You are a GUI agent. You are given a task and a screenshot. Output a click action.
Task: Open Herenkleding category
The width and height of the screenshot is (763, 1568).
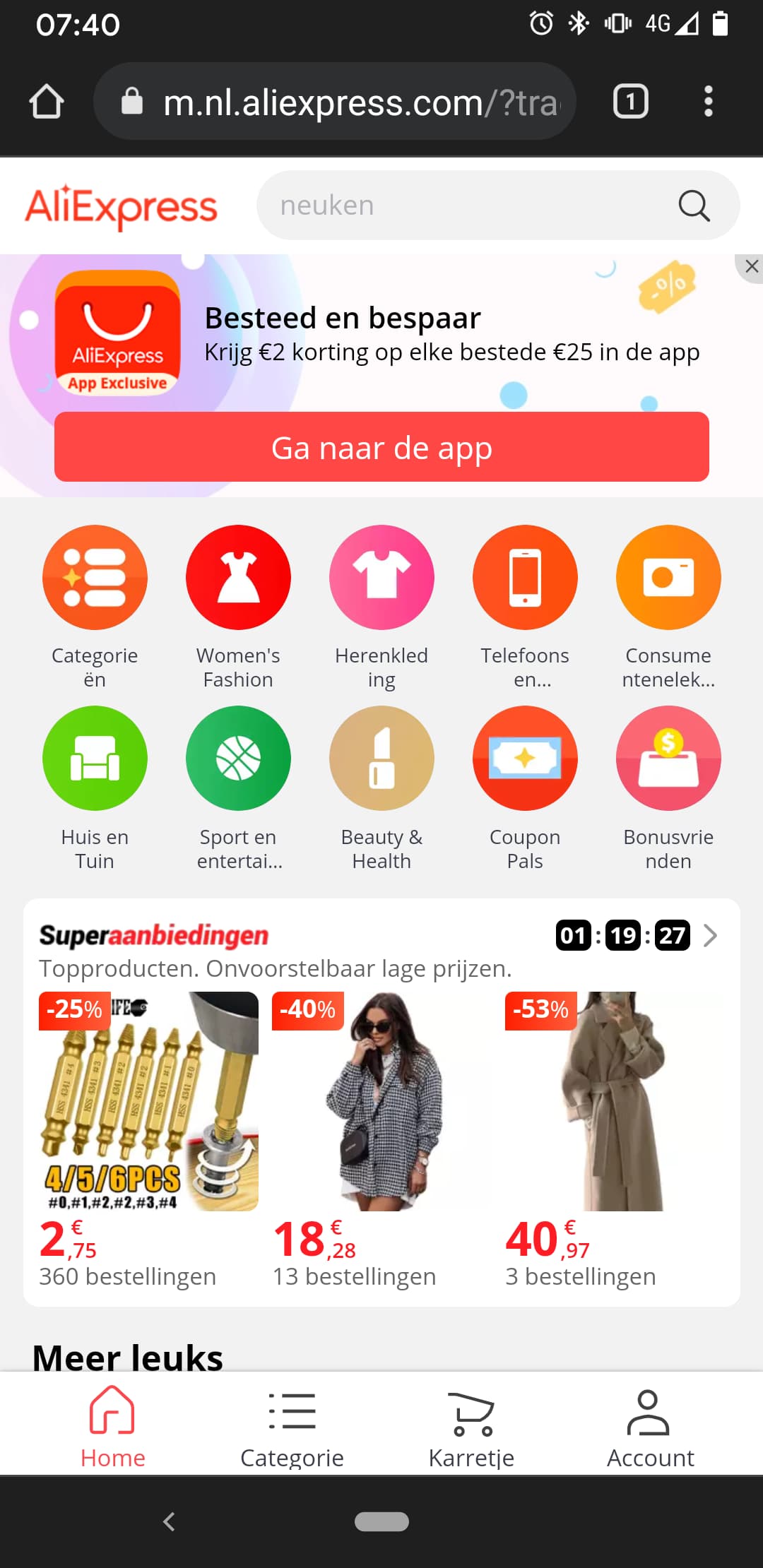[381, 607]
